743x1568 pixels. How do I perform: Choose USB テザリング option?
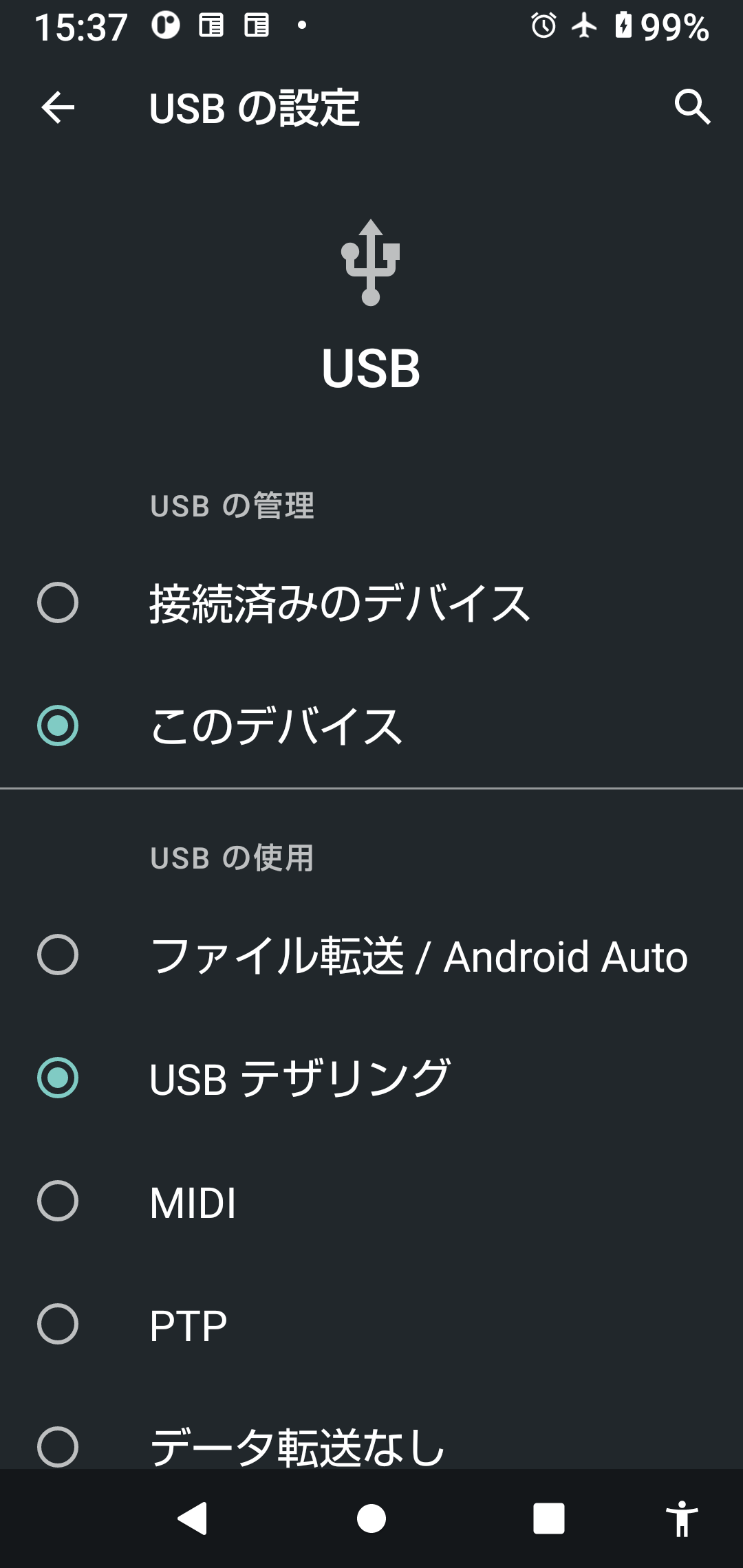[x=58, y=1078]
